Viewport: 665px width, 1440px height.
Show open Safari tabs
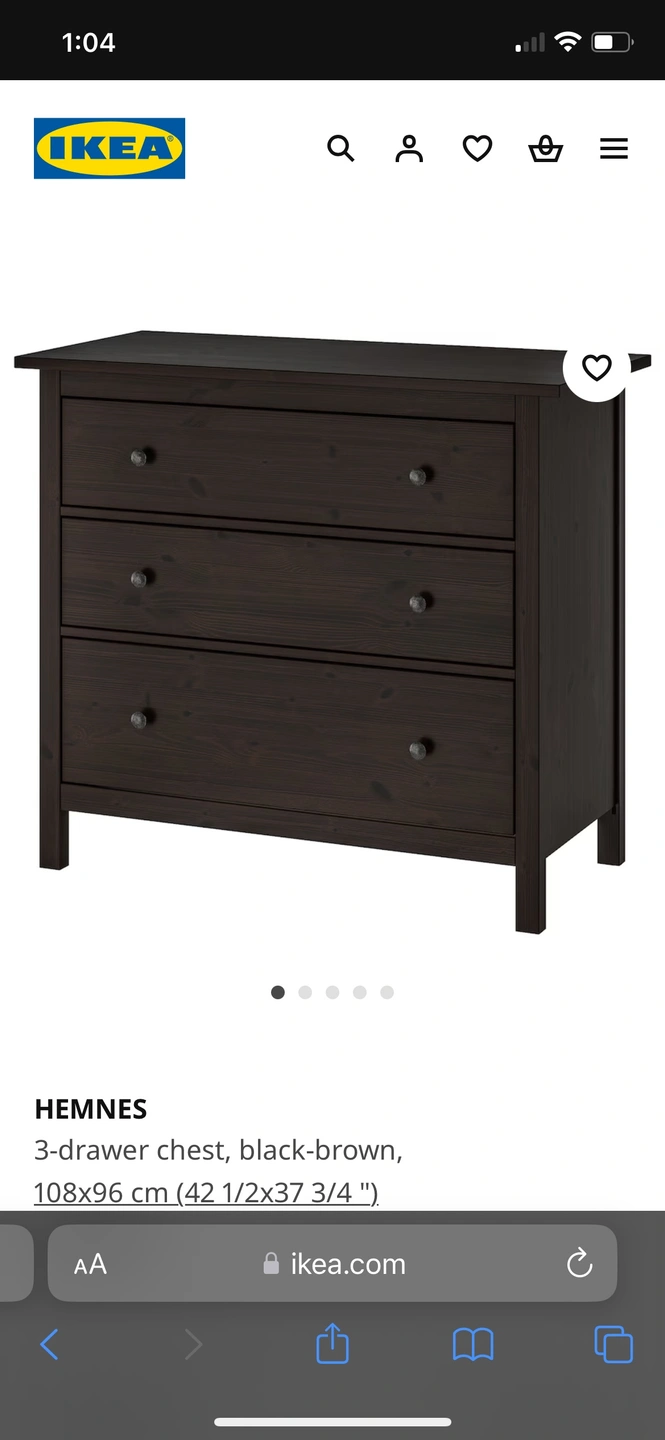(613, 1345)
